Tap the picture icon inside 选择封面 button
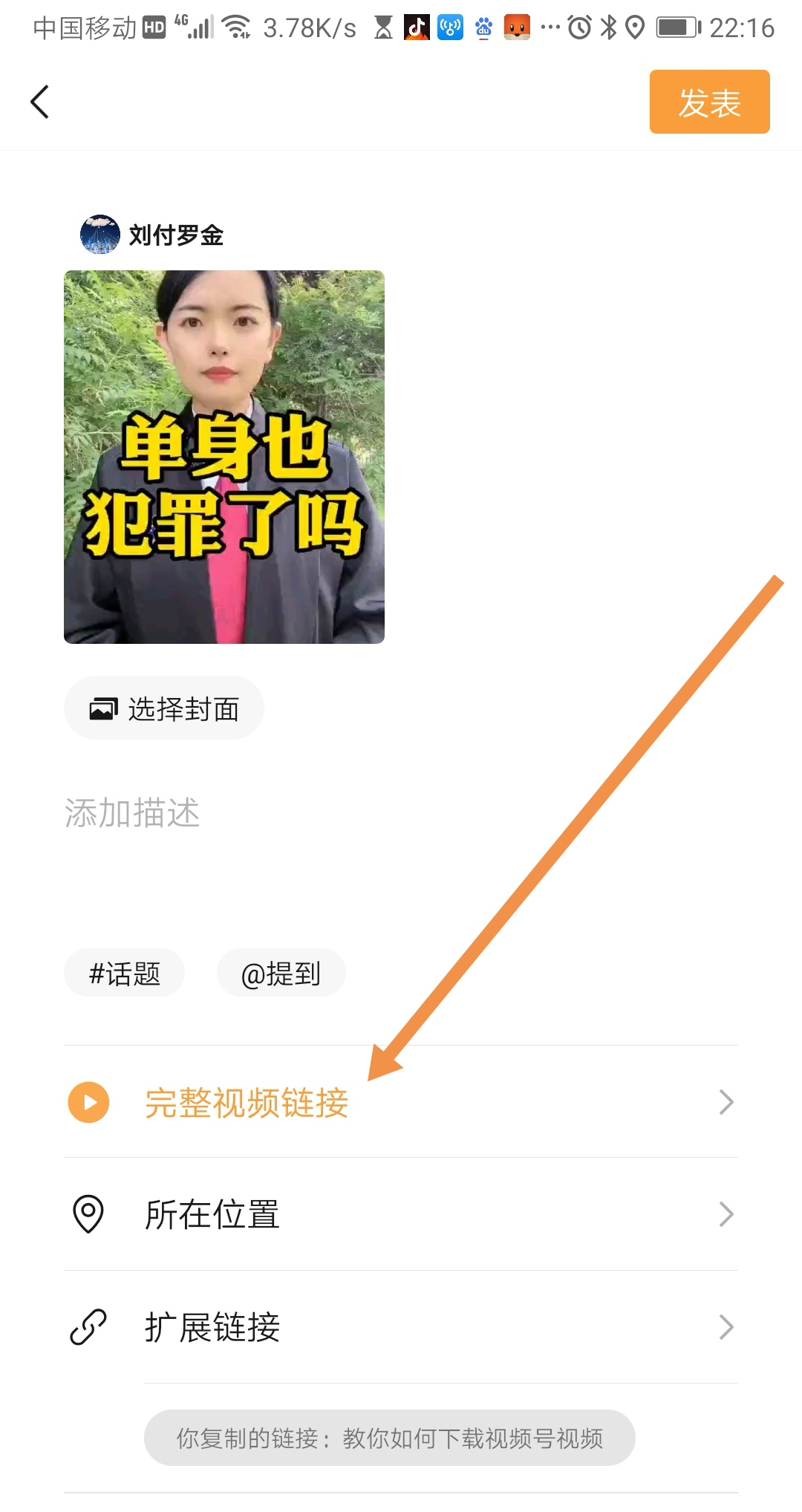 point(104,708)
